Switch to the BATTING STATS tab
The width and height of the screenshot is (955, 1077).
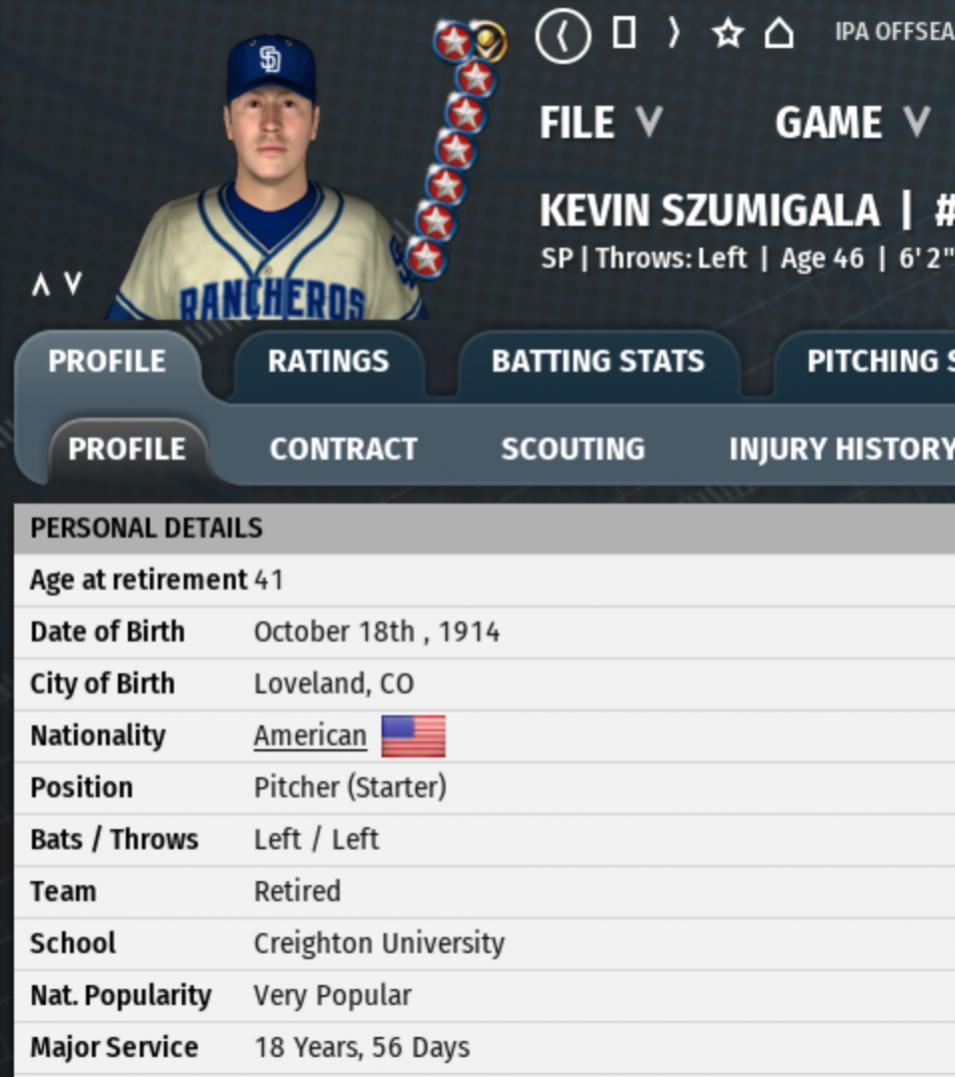(597, 362)
